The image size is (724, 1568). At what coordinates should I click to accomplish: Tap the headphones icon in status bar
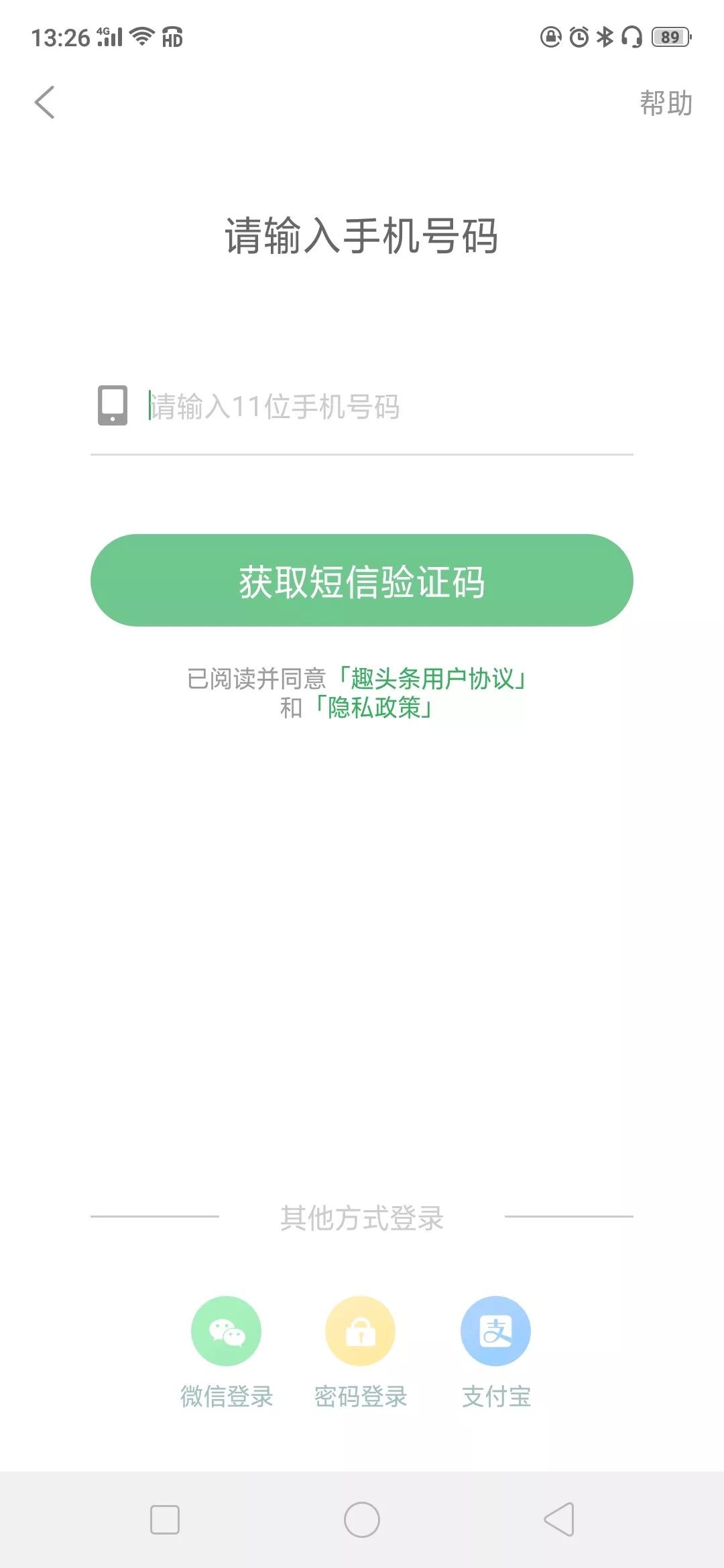click(x=633, y=37)
